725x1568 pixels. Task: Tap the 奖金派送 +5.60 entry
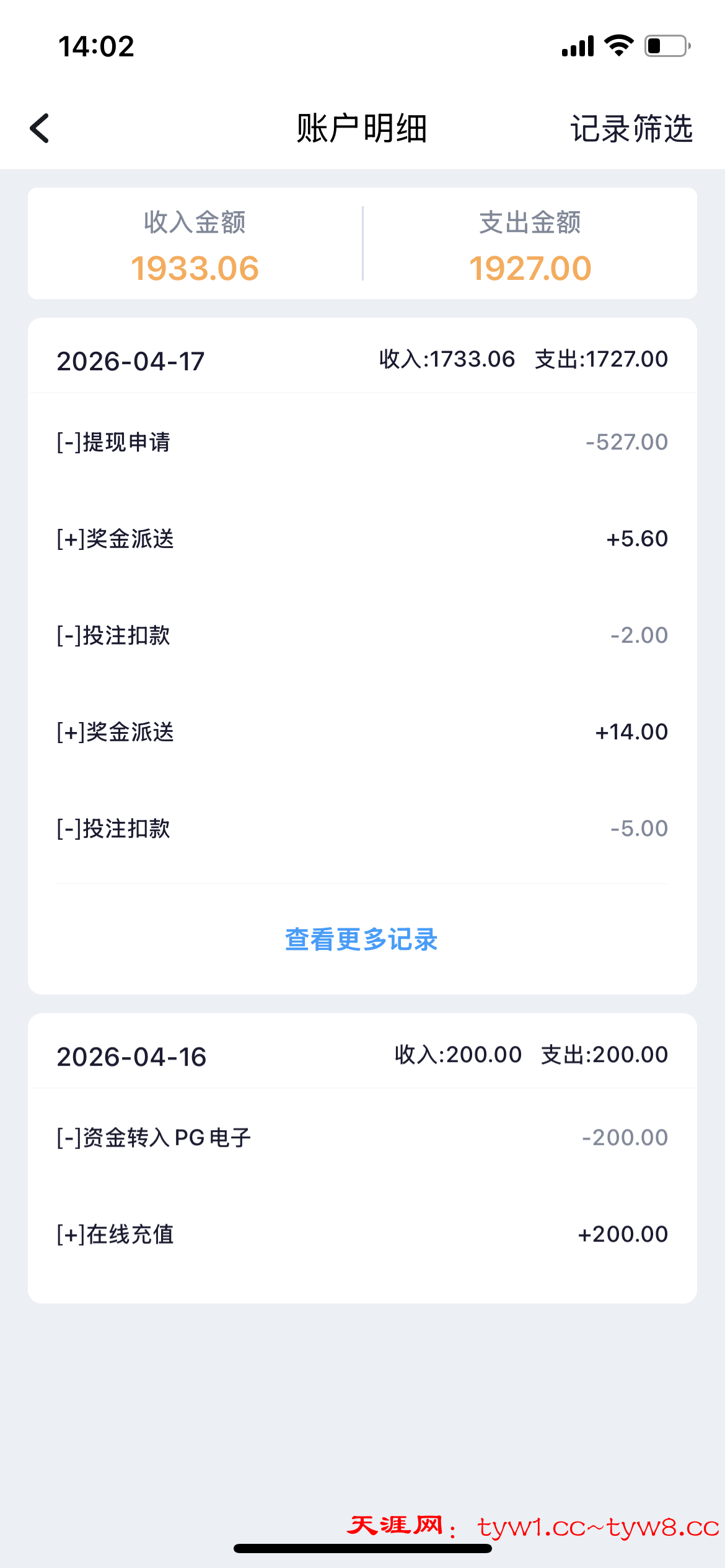pos(362,538)
